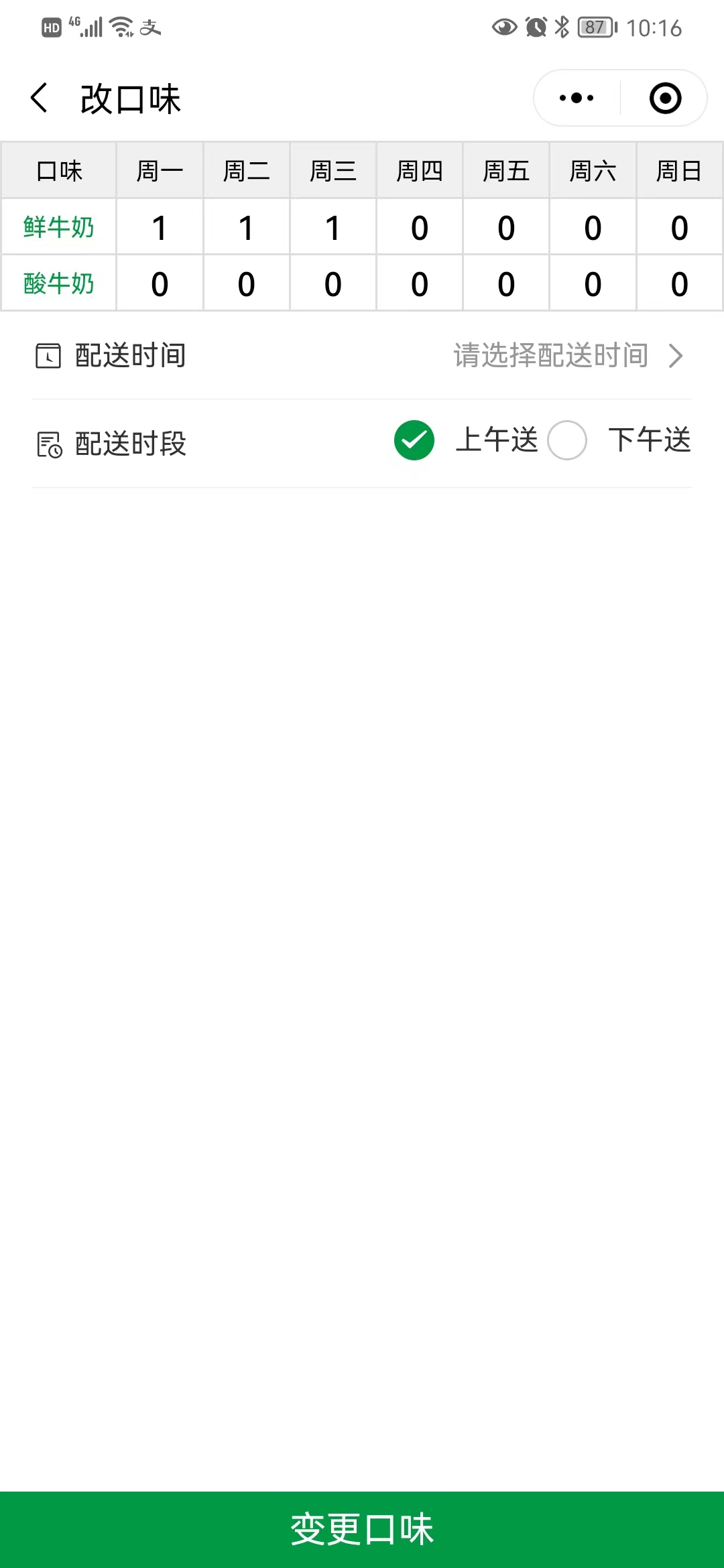Screen dimensions: 724x1568
Task: Edit 鲜牛奶 quantity for 周一
Action: [160, 228]
